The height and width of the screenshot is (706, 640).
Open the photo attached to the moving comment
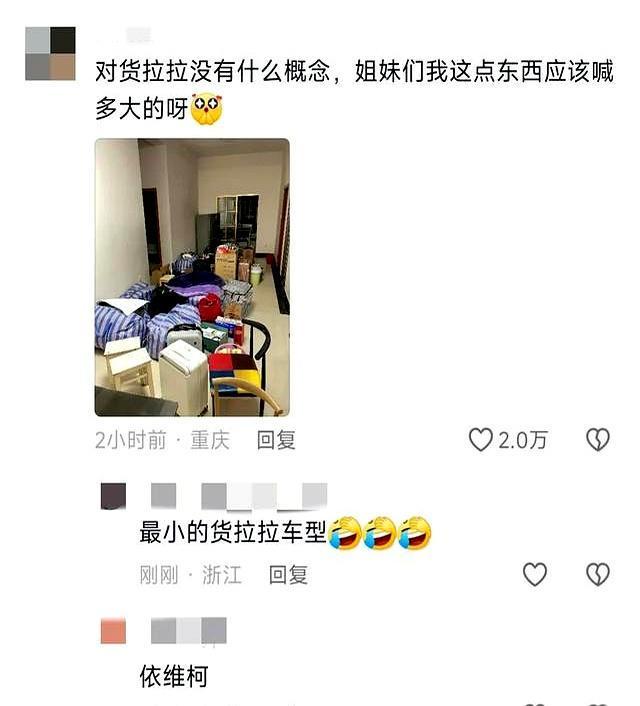tap(192, 277)
